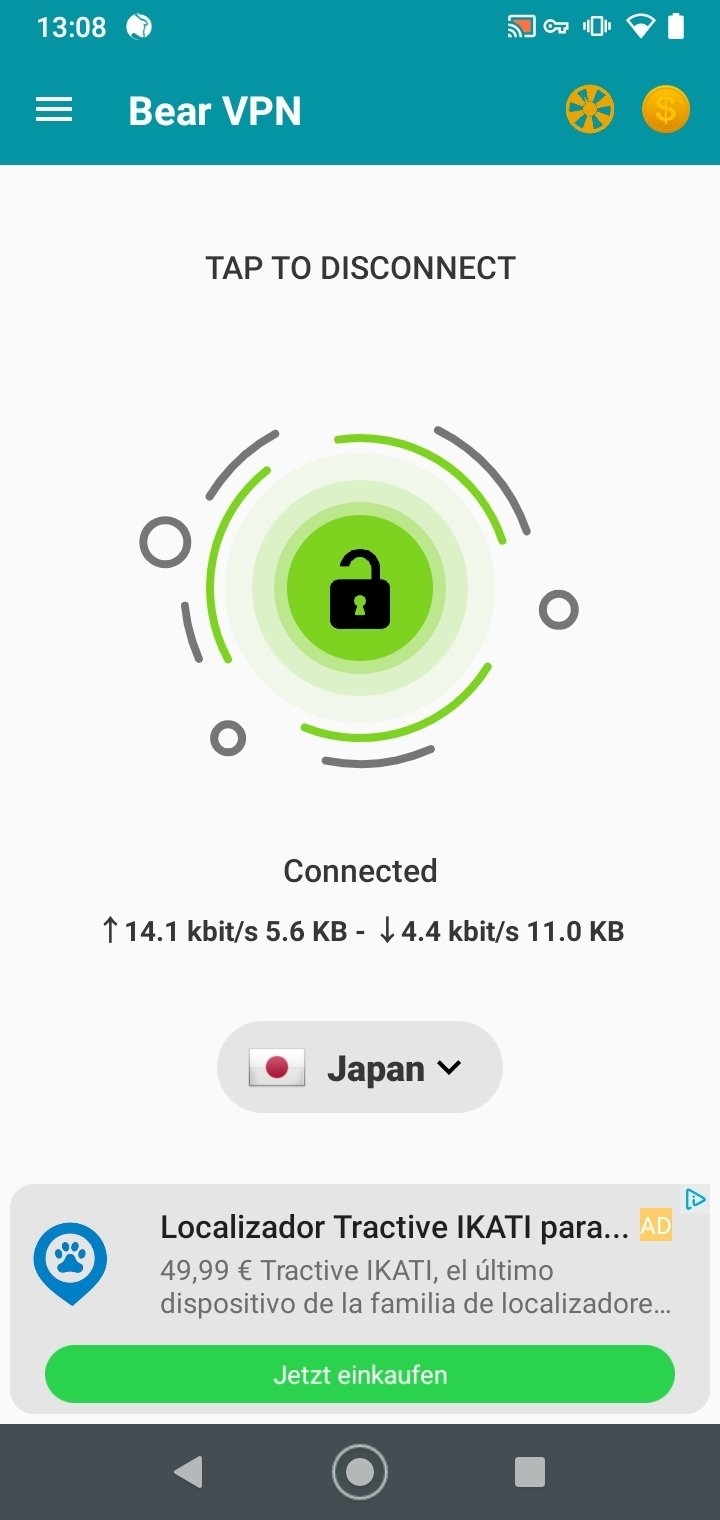Tap the green lock to disconnect VPN
This screenshot has height=1520, width=720.
tap(360, 588)
